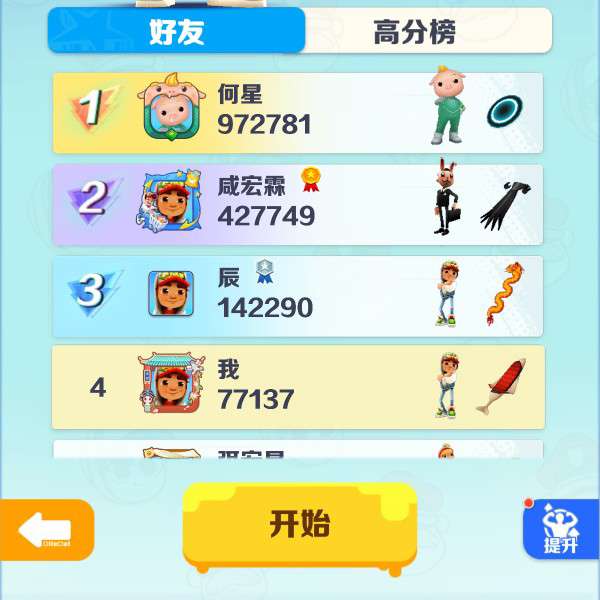The image size is (600, 600).
Task: Open 何星's leaderboard entry
Action: 298,112
